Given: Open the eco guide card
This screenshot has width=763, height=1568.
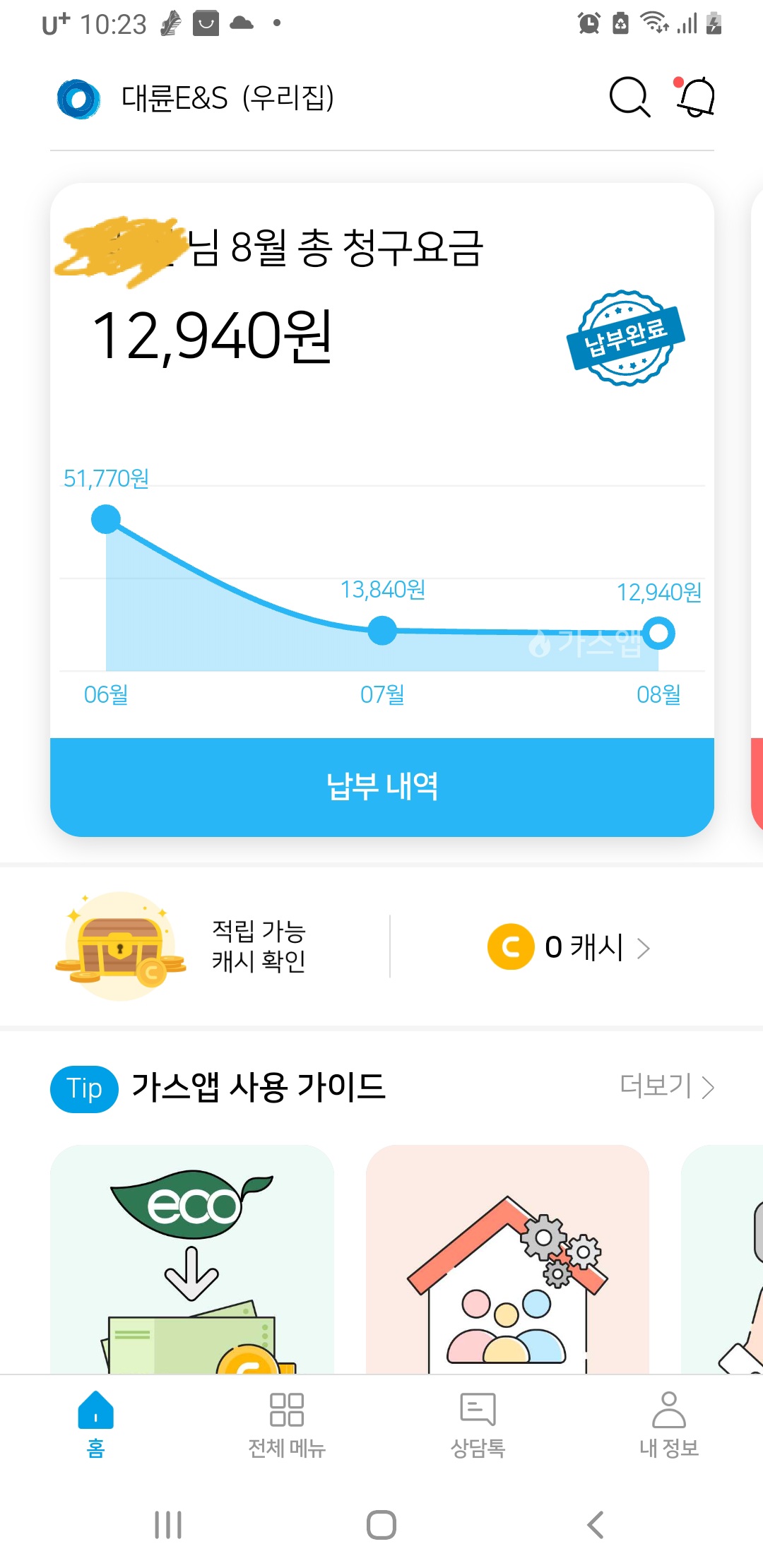Looking at the screenshot, I should click(x=192, y=1259).
